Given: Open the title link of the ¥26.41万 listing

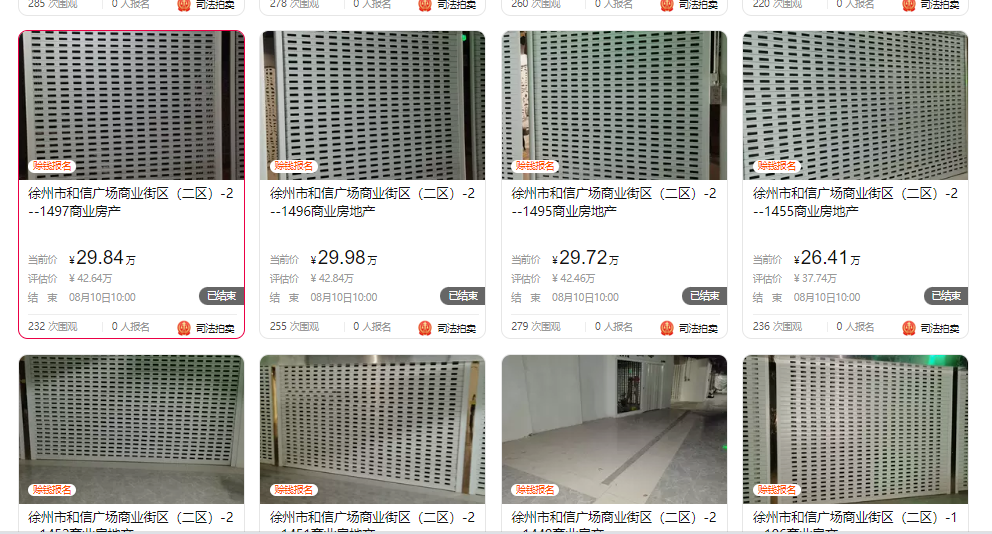Looking at the screenshot, I should pos(855,202).
